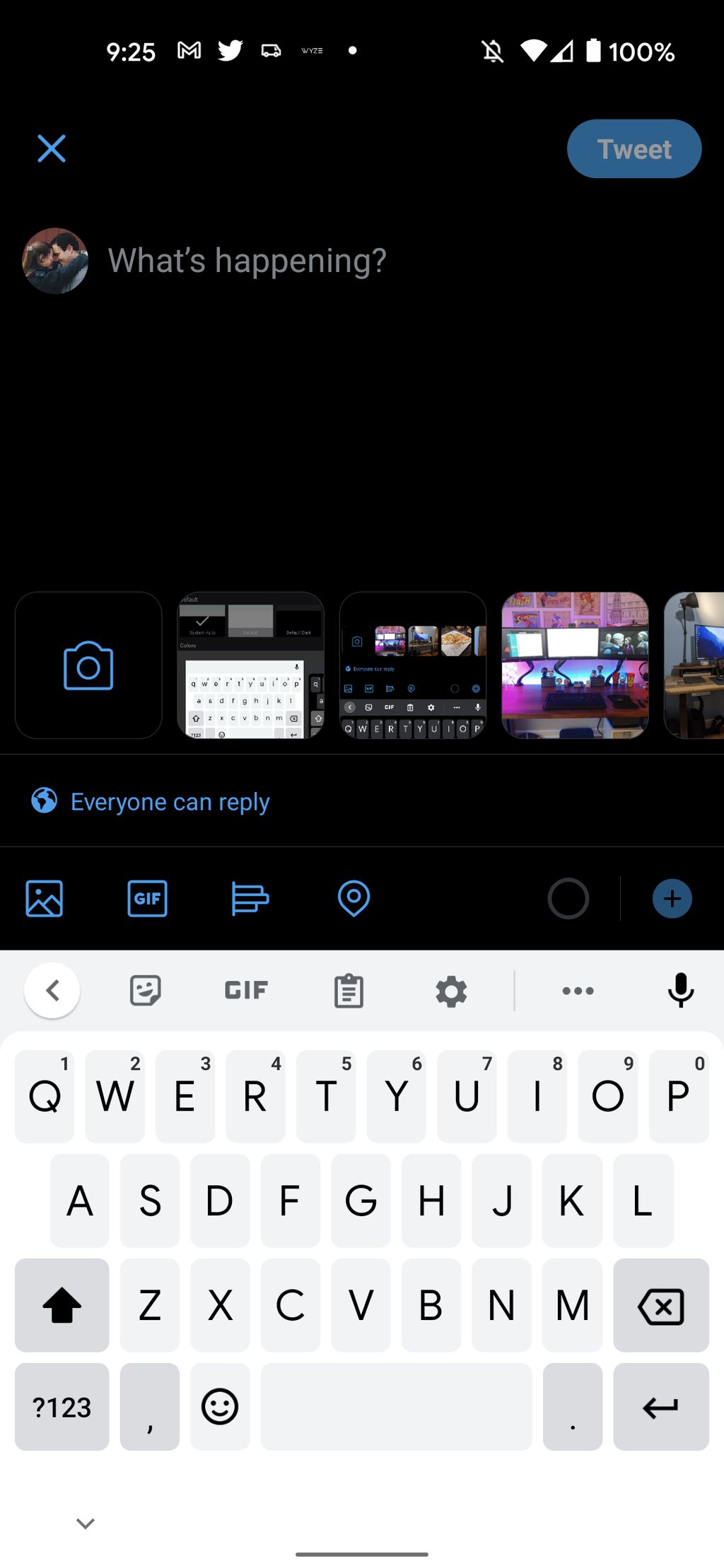Open the keyboard sticker picker

coord(146,990)
